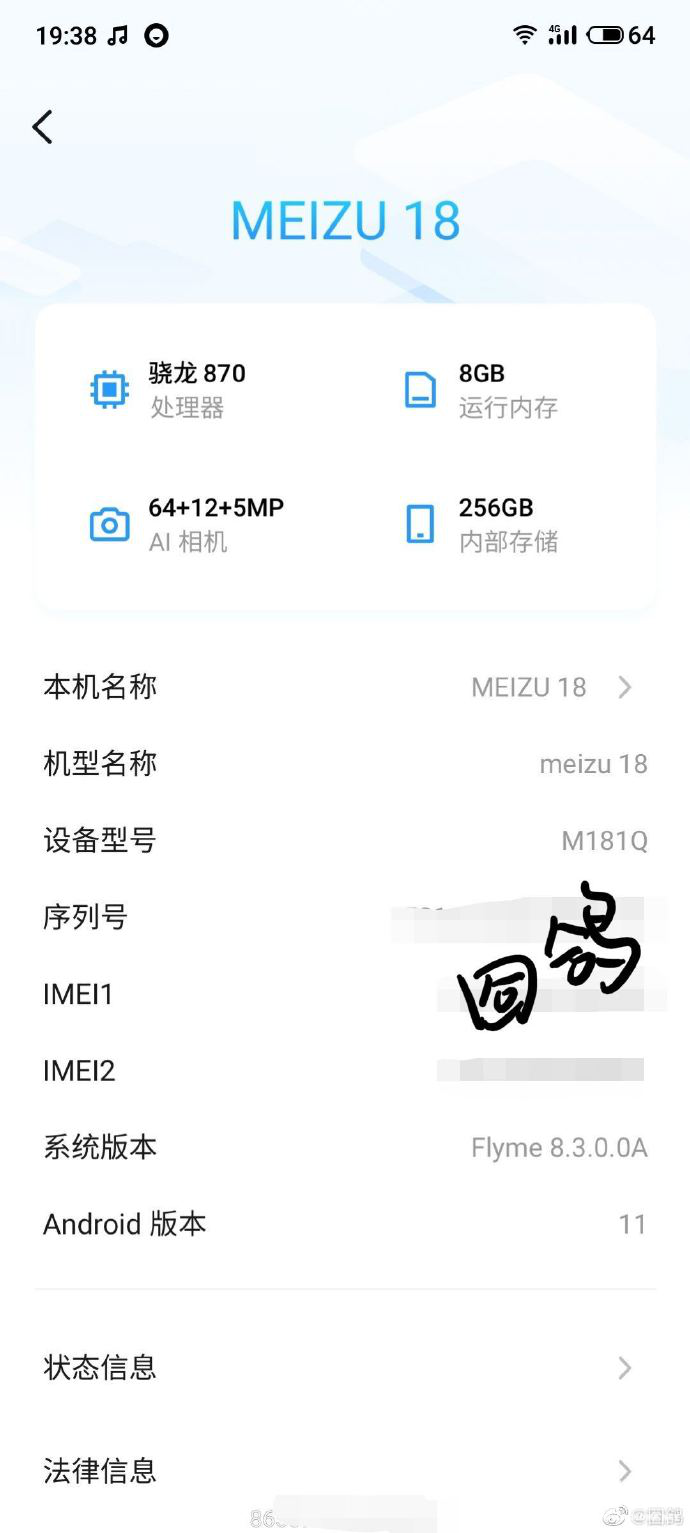Open the 本机名称 device name row
The width and height of the screenshot is (690, 1533).
344,688
